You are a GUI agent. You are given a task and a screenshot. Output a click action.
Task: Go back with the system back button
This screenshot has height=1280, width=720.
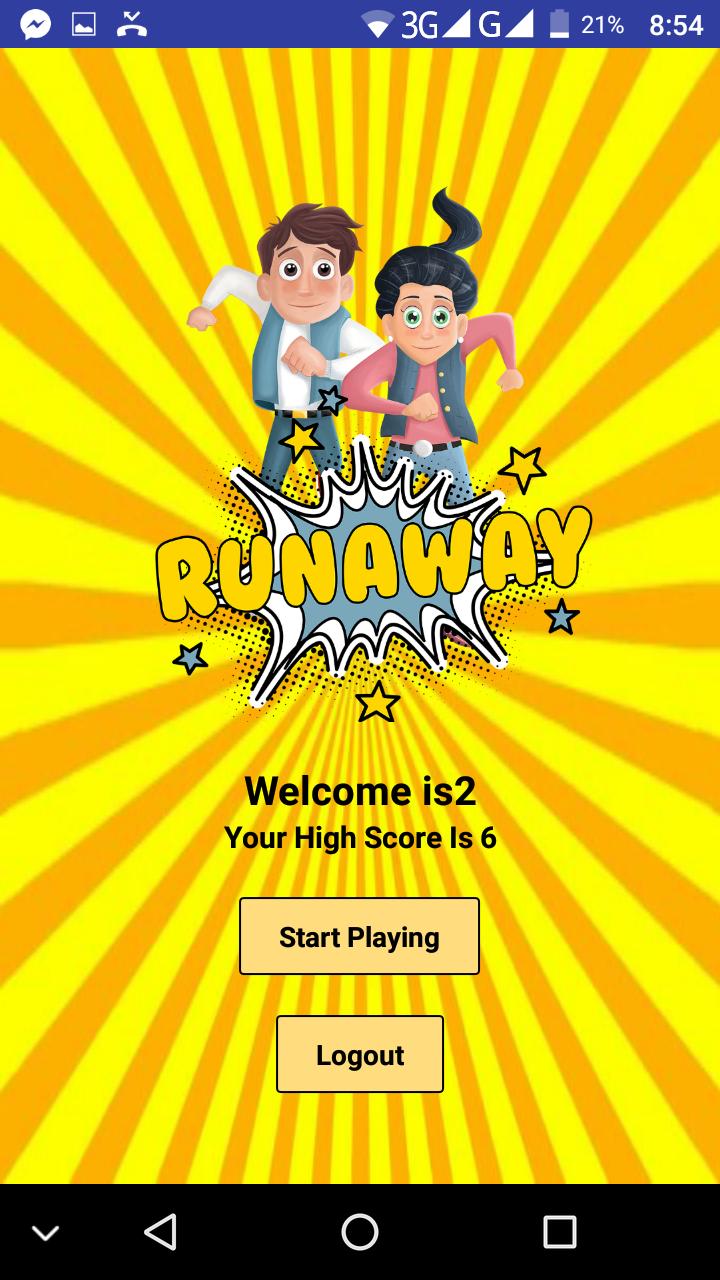(160, 1232)
